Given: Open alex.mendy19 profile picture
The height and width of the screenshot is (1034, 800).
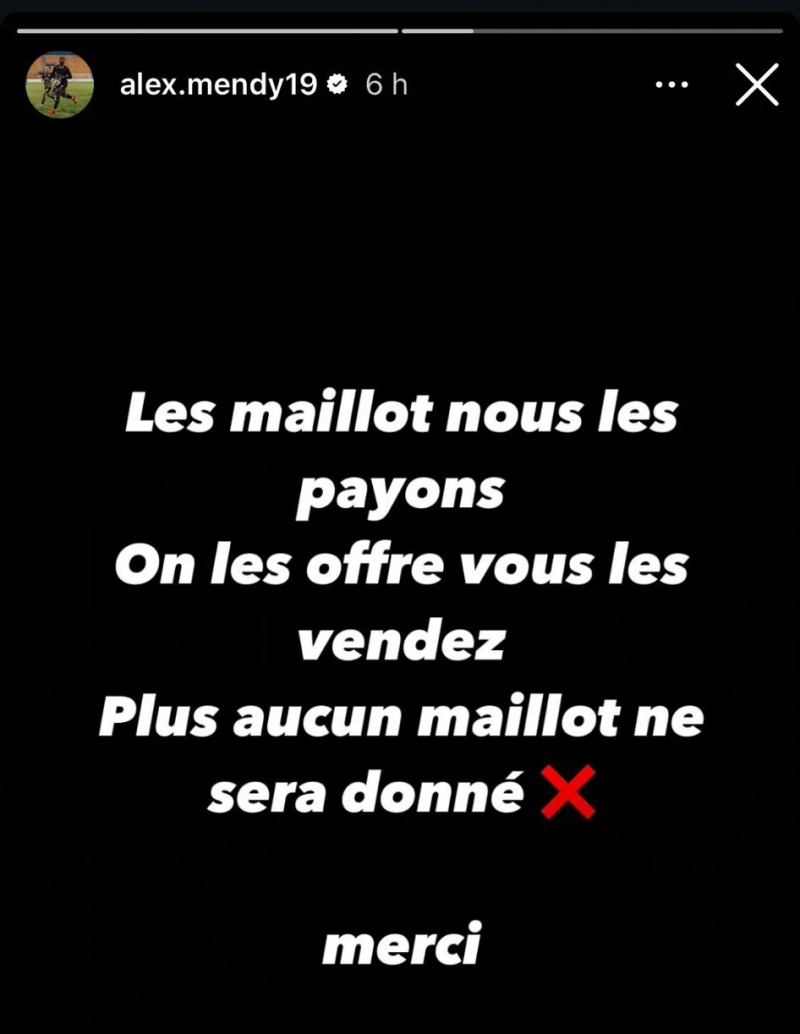Looking at the screenshot, I should [59, 85].
